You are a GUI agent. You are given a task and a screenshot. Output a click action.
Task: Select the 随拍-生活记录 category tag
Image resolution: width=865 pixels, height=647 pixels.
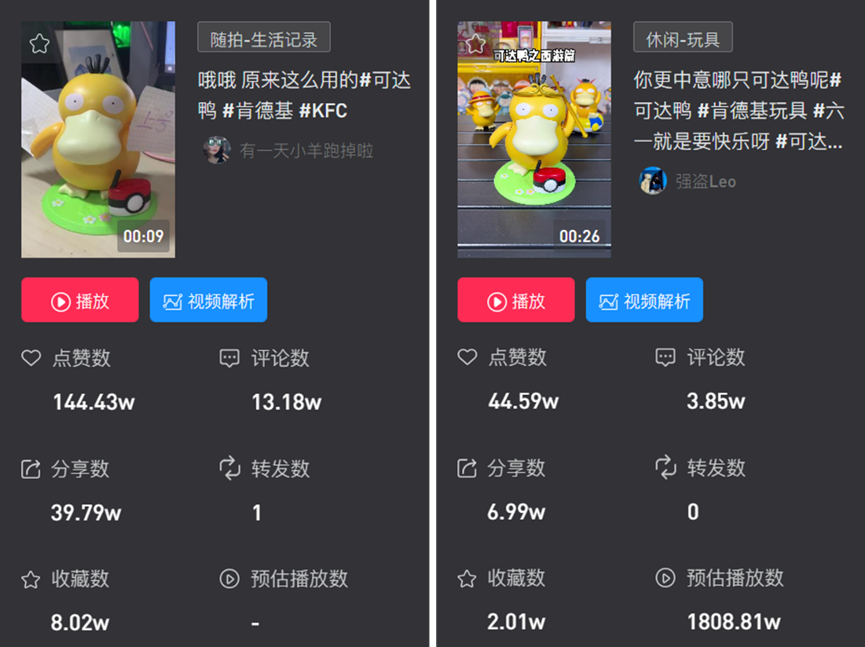(264, 39)
